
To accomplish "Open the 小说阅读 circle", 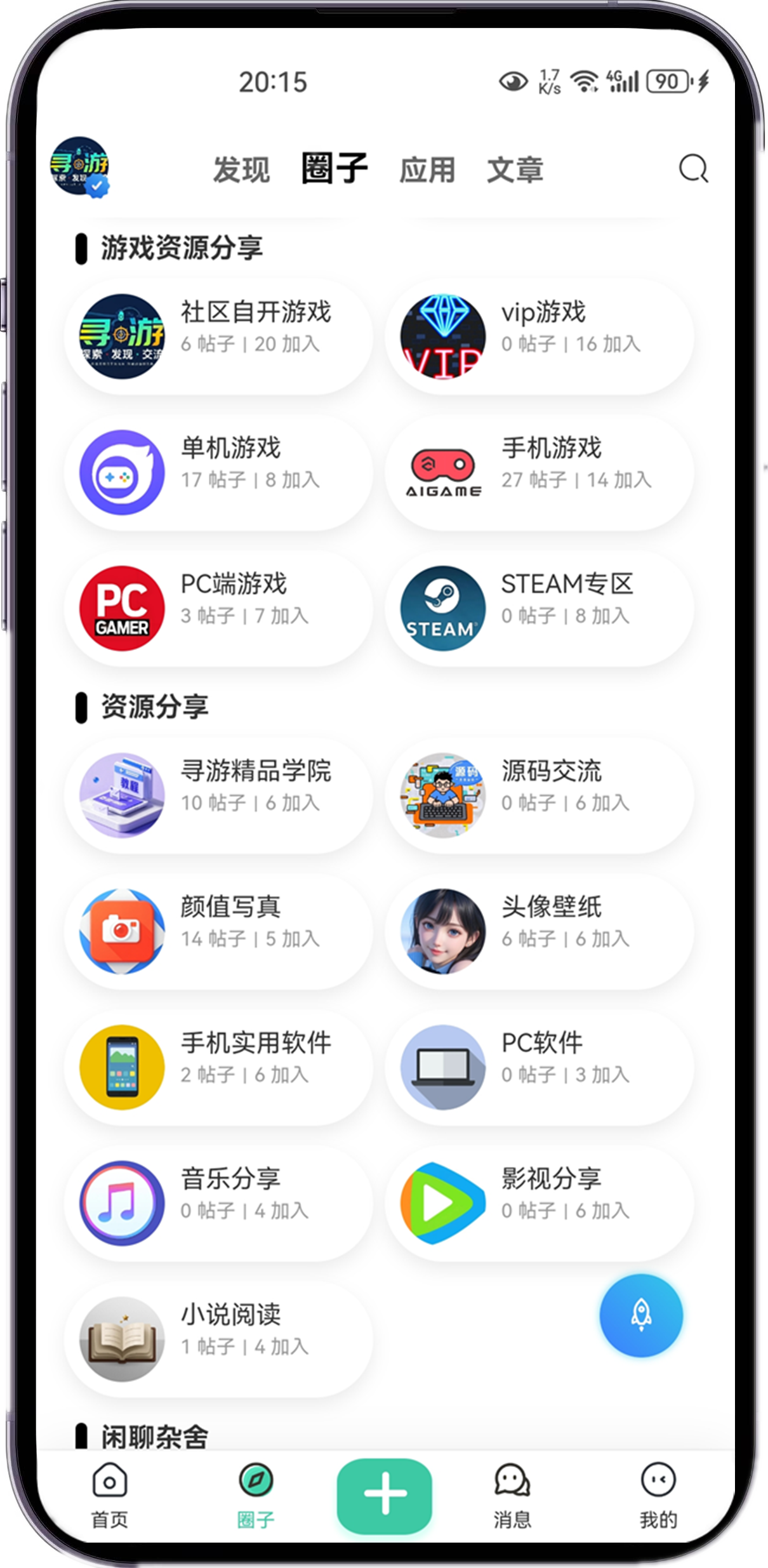I will pos(218,1338).
